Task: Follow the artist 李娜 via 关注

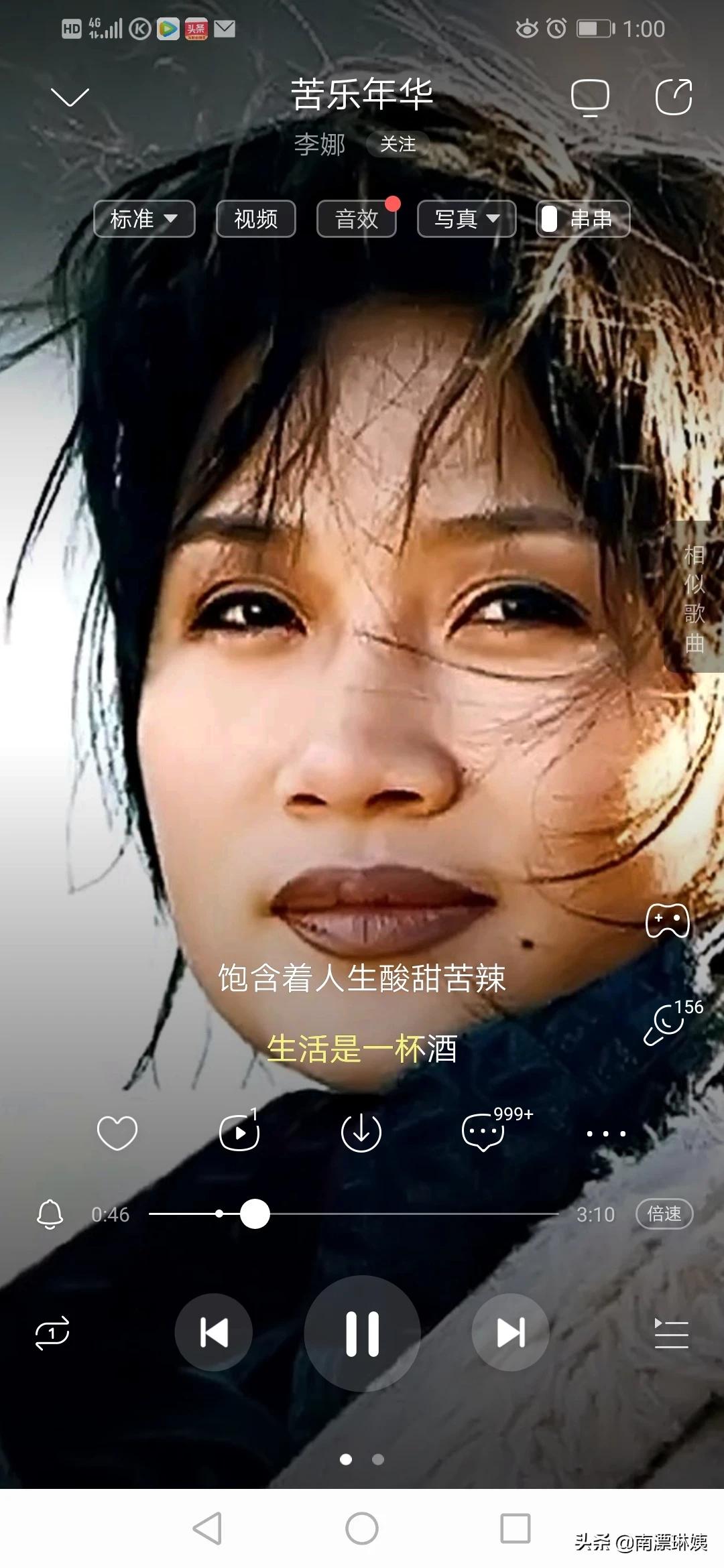Action: [398, 144]
